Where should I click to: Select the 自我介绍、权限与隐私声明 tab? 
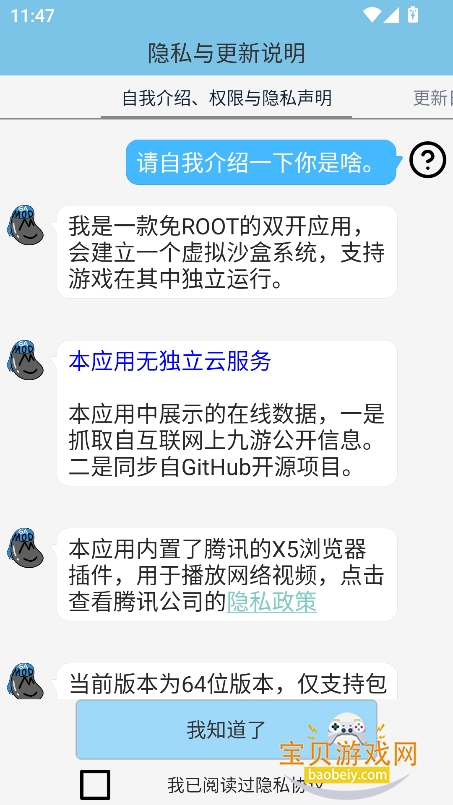(x=226, y=98)
